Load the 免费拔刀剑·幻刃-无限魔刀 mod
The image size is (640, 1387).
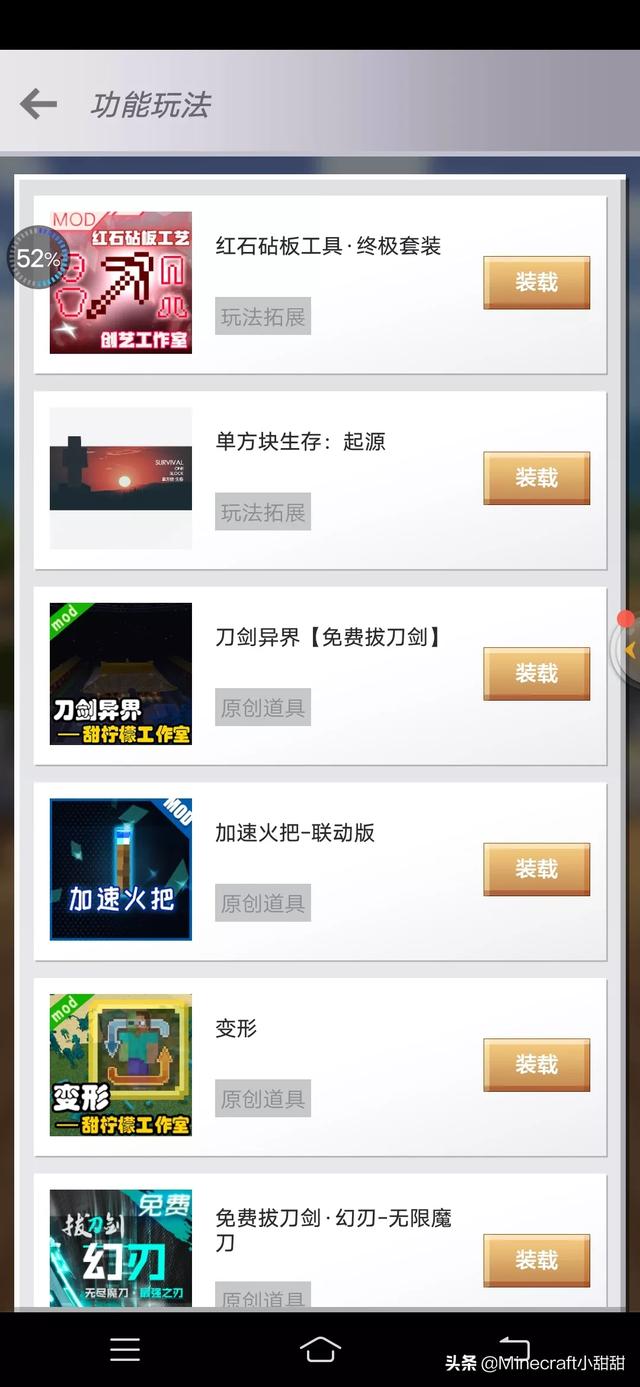pyautogui.click(x=537, y=1260)
